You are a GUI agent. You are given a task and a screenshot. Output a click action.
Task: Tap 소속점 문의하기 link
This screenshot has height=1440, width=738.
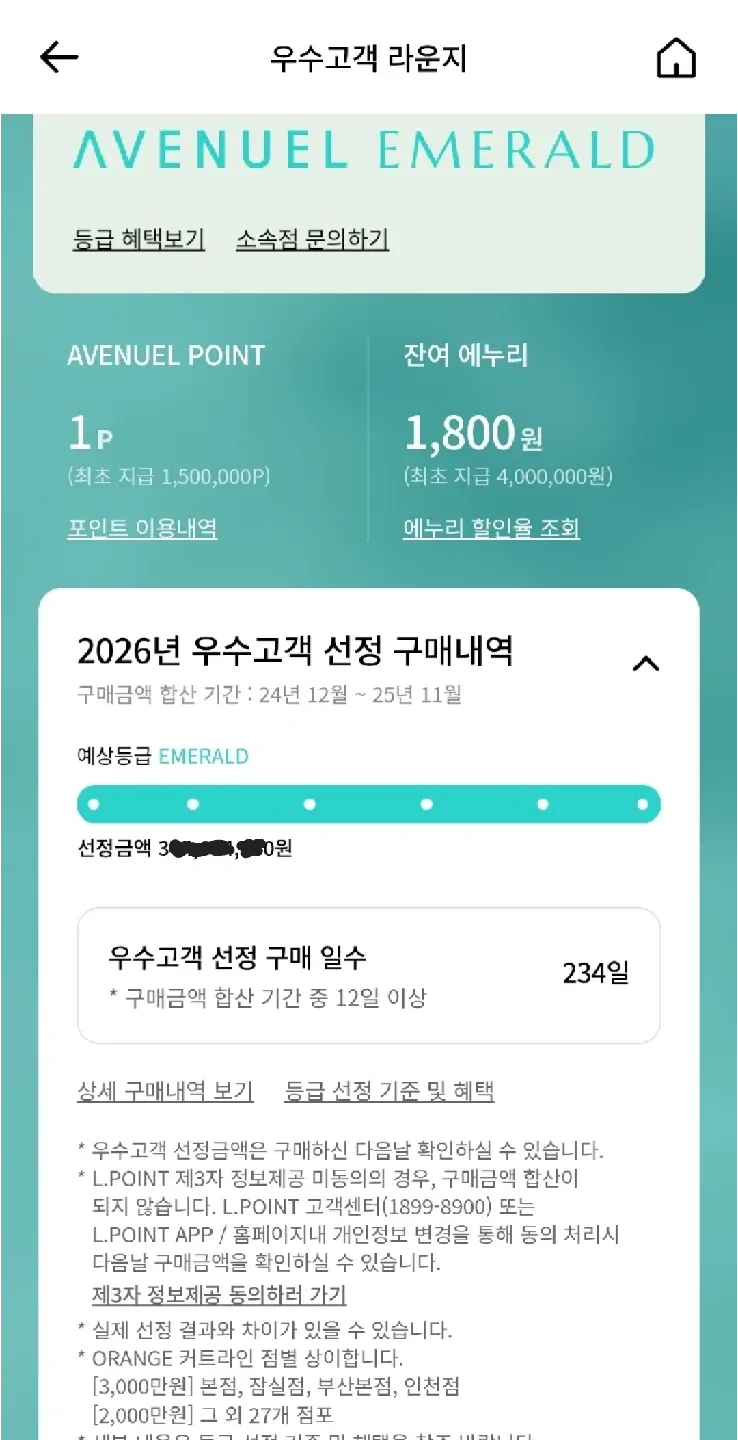pyautogui.click(x=312, y=240)
